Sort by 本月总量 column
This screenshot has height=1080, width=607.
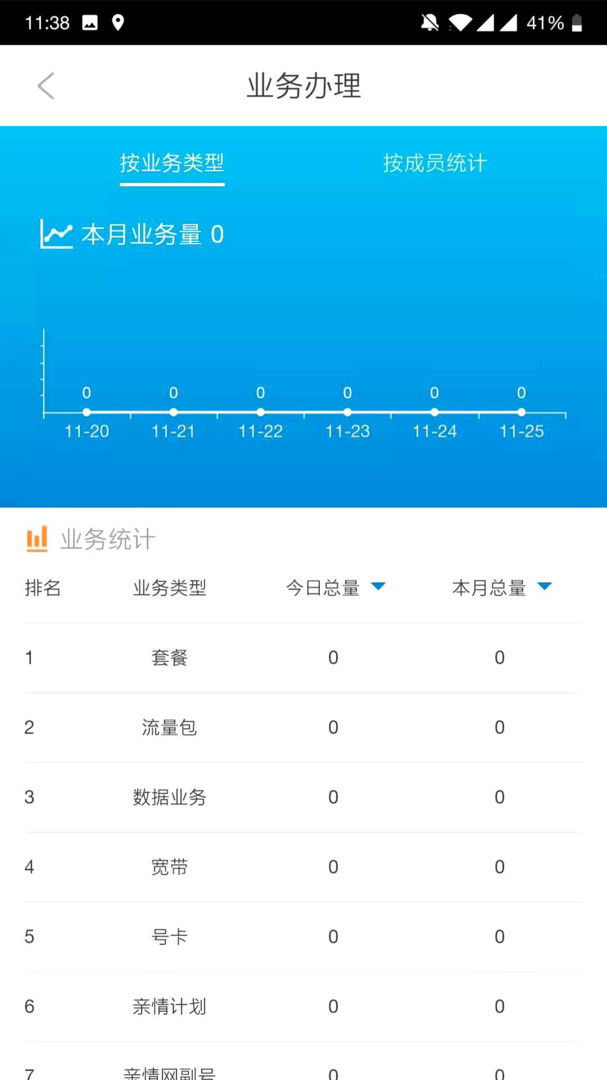(501, 588)
